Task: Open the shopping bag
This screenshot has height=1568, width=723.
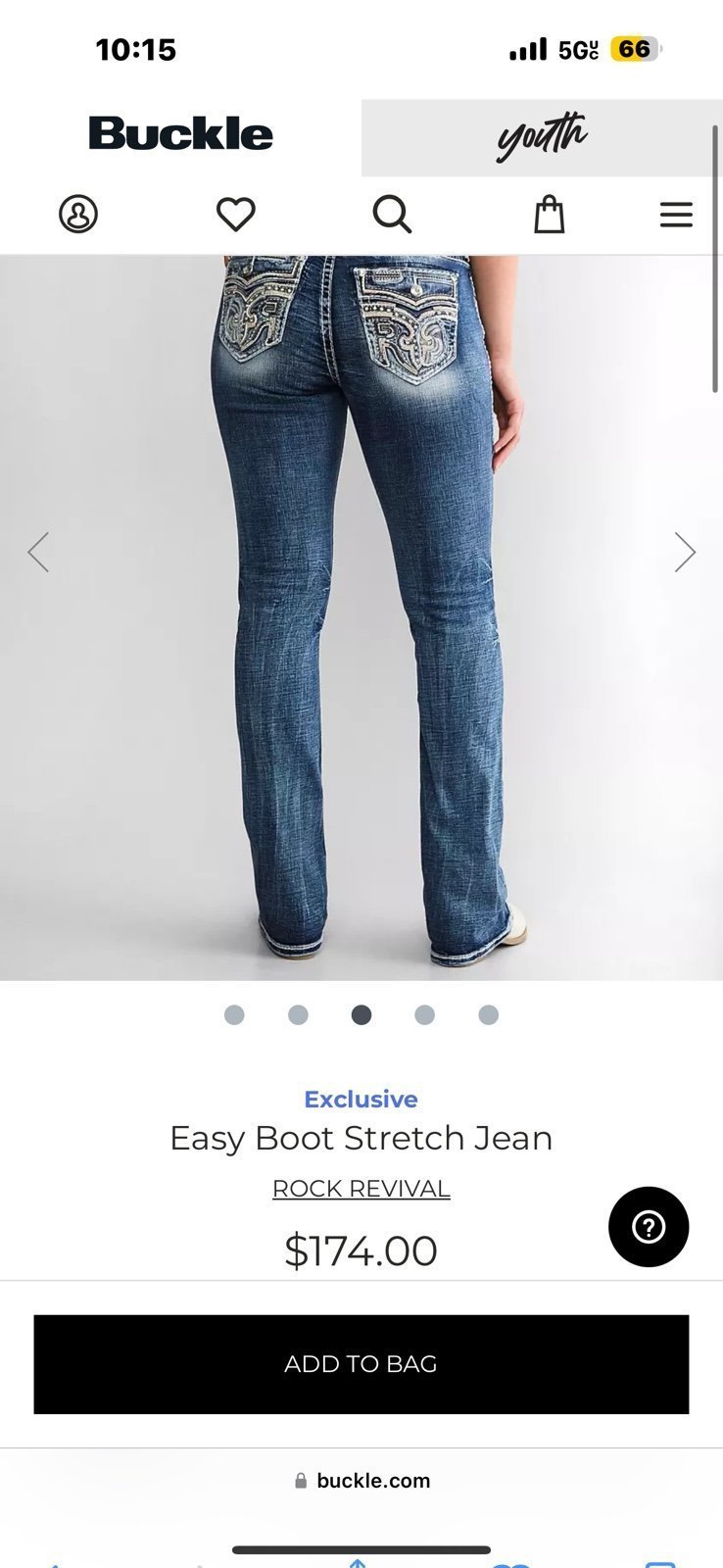Action: 549,214
